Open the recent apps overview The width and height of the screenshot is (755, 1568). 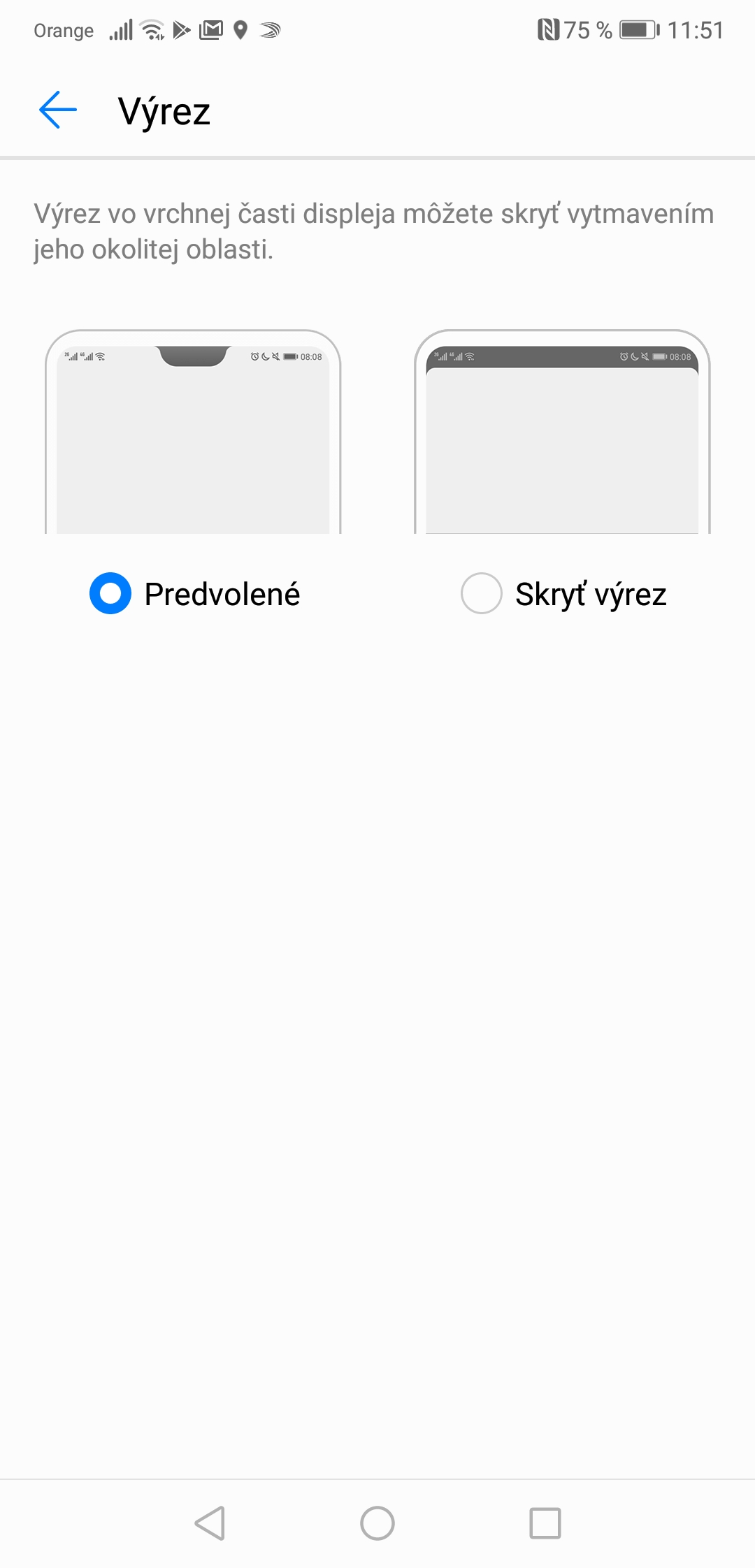[545, 1523]
